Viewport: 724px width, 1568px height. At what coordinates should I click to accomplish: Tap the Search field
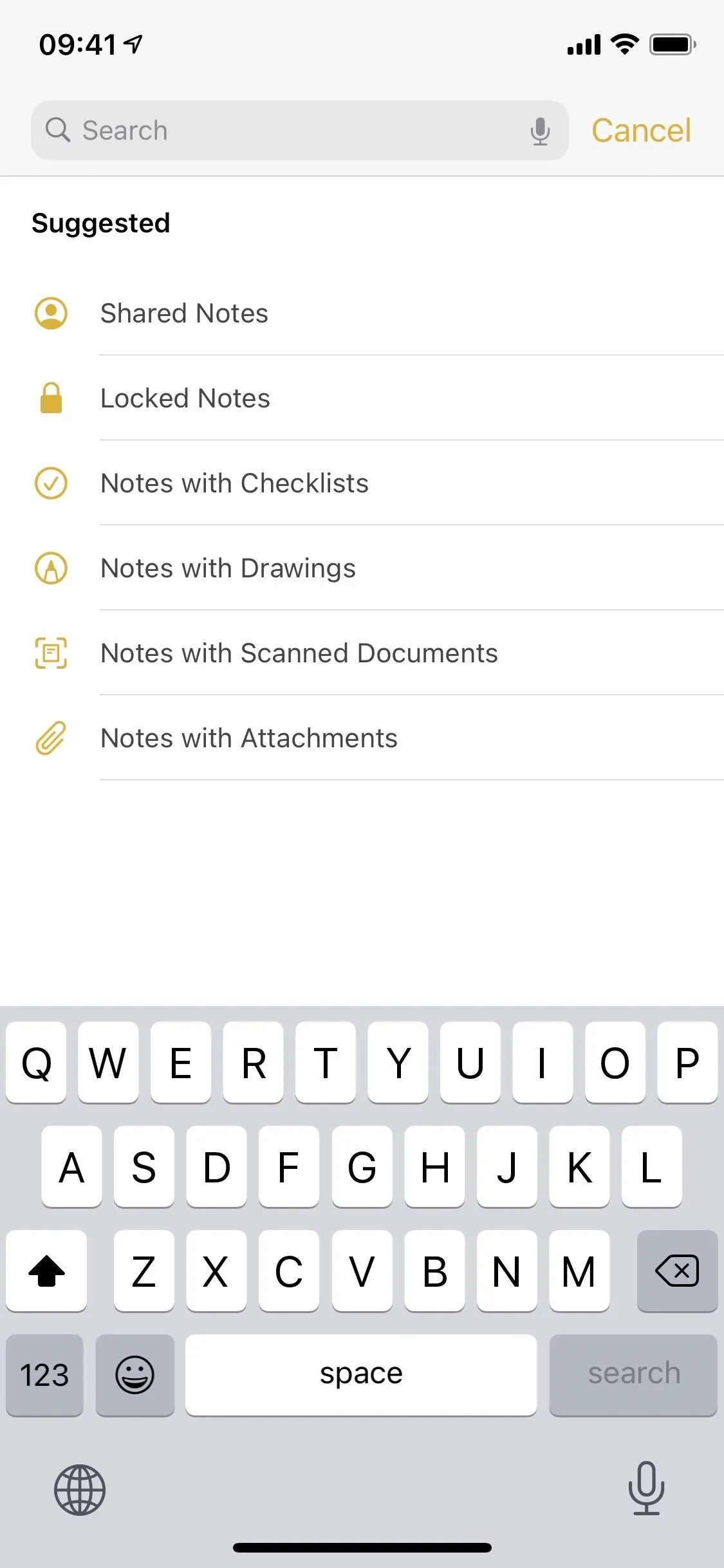click(300, 131)
